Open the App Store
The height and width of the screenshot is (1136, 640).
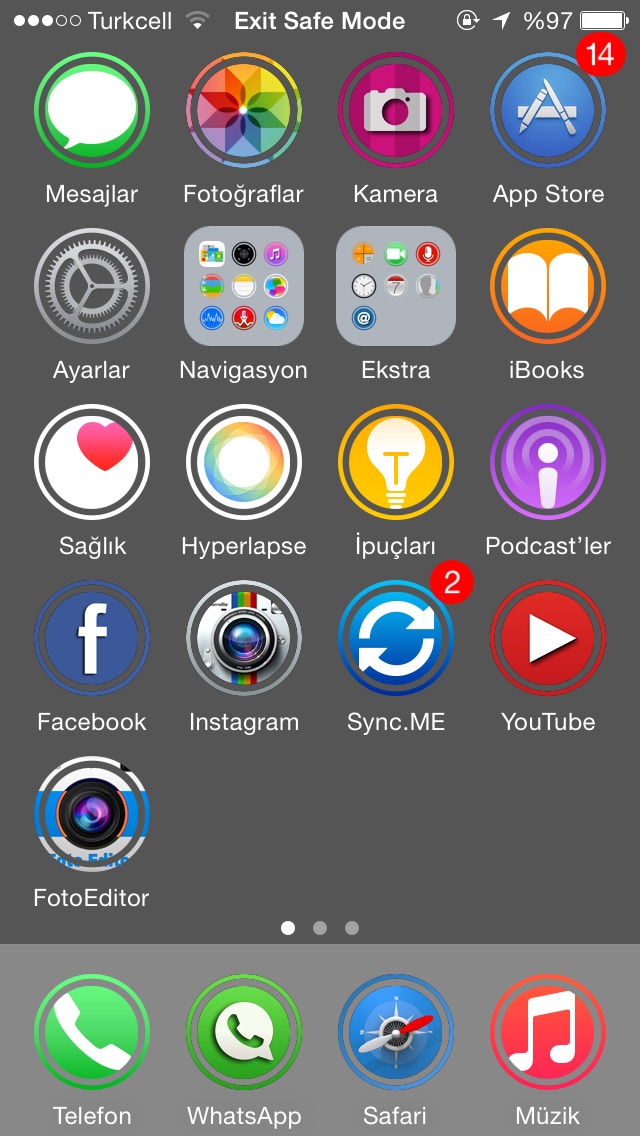coord(548,110)
